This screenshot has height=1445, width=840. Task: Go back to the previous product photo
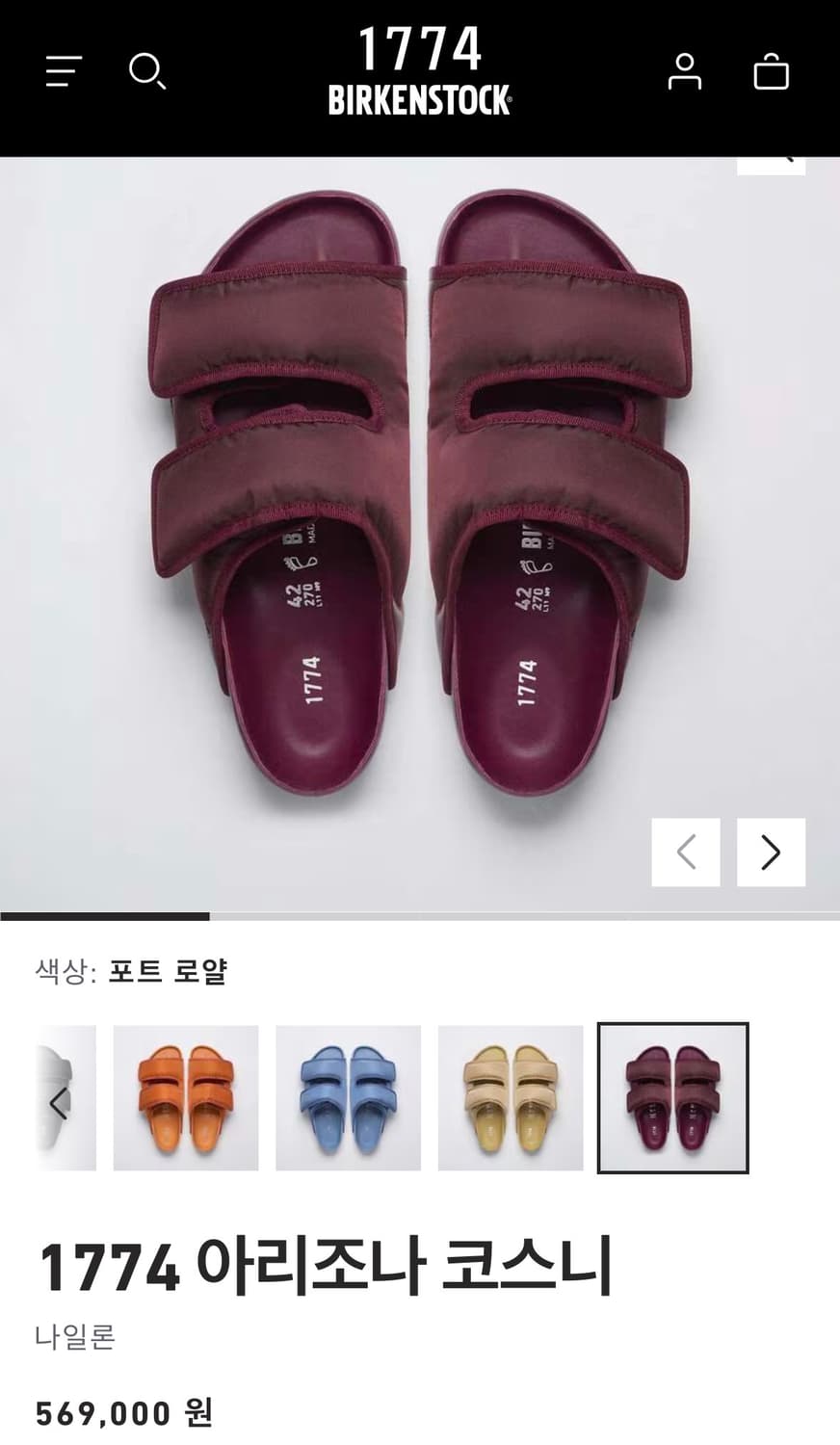coord(685,852)
